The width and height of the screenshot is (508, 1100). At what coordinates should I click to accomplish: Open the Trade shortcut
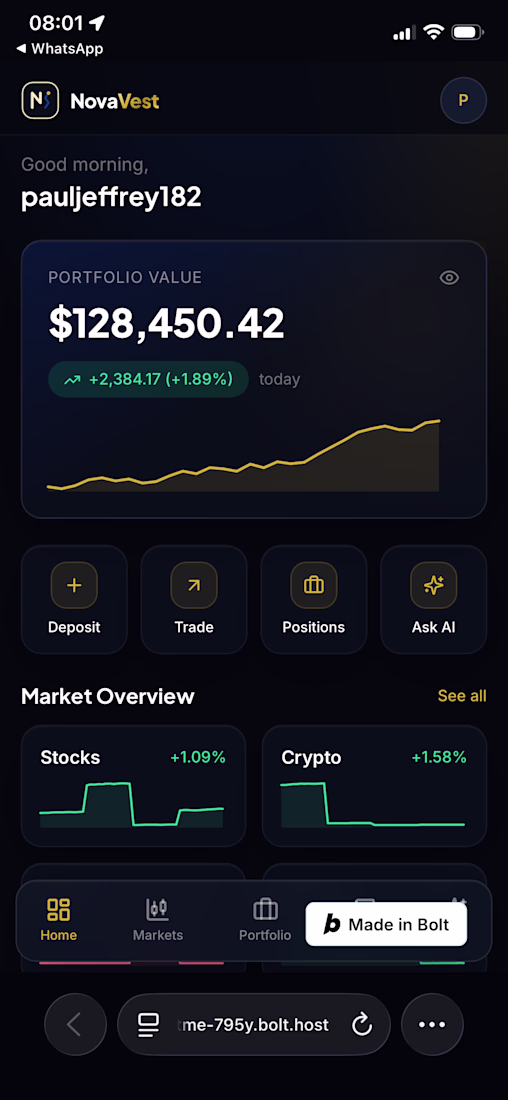pos(194,599)
